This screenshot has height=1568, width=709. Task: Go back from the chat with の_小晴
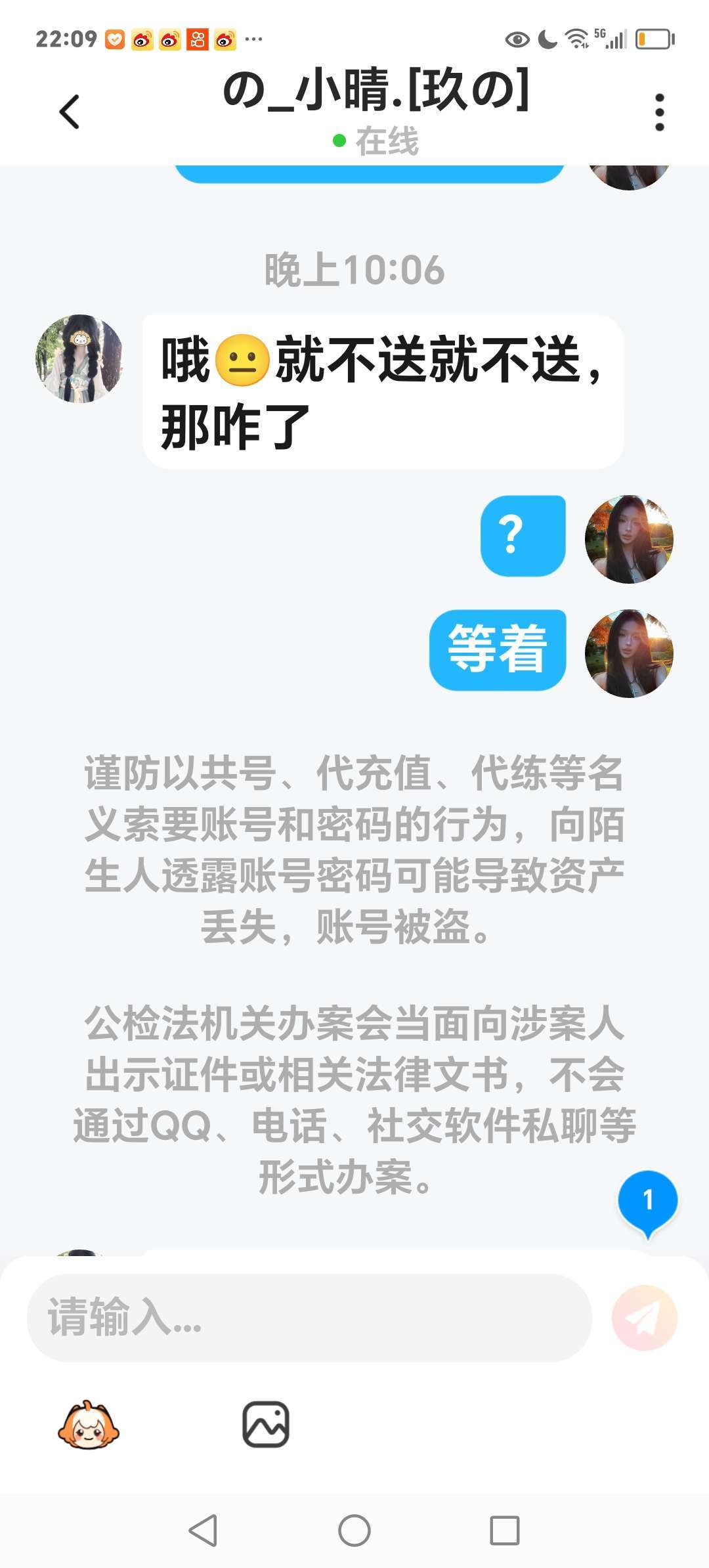coord(70,112)
